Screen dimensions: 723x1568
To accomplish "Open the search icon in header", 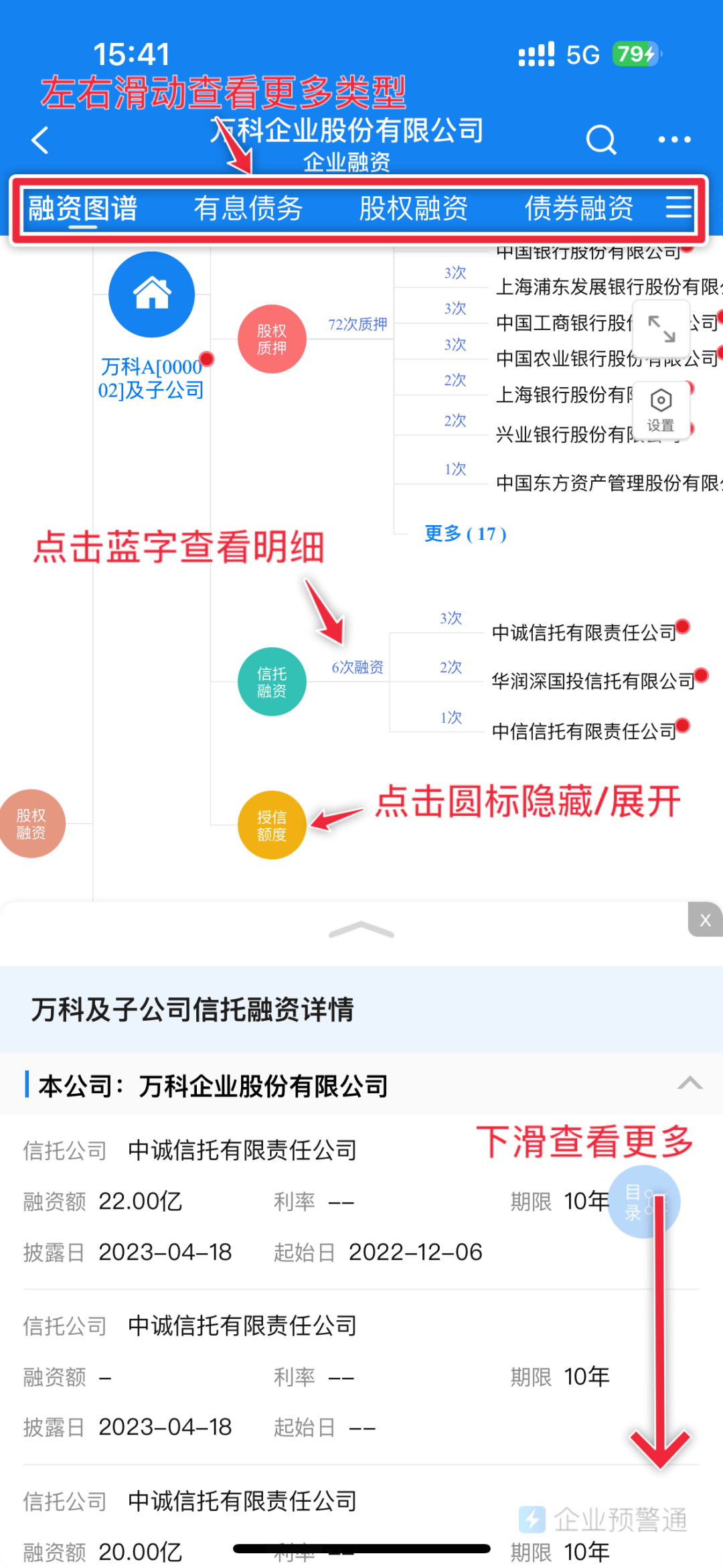I will 600,140.
